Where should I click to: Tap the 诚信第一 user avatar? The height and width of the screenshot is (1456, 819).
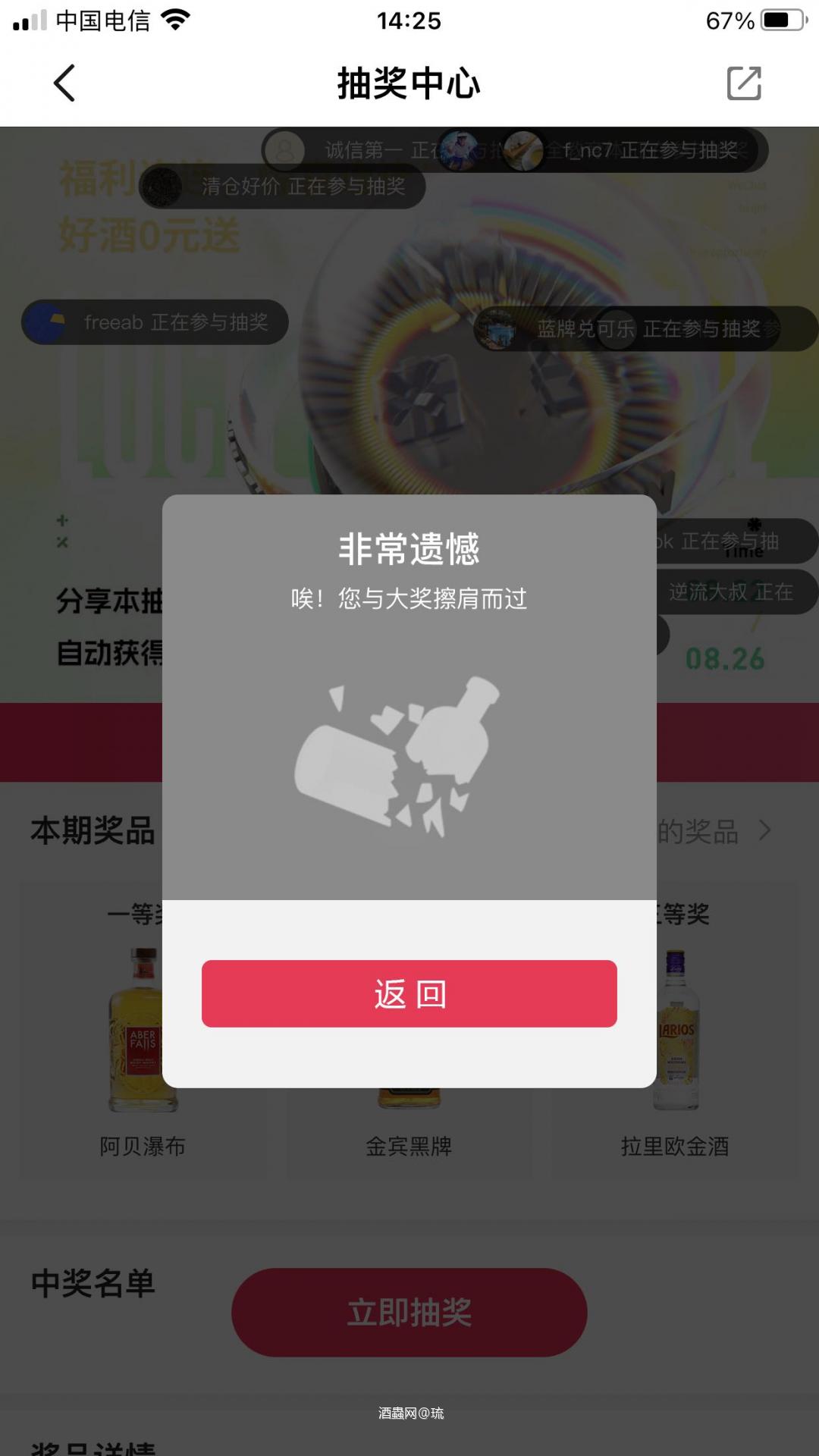point(284,150)
